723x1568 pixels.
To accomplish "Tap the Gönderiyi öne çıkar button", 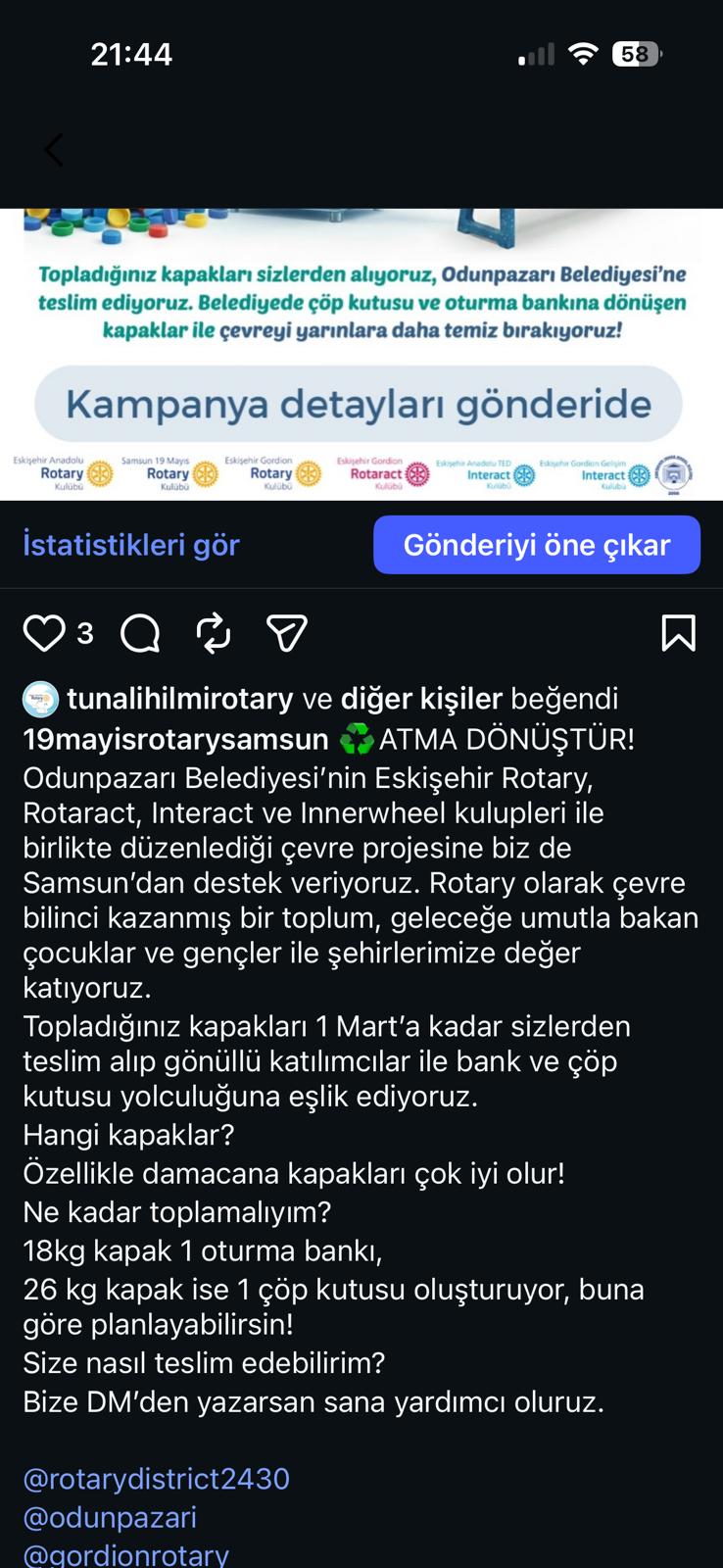I will click(x=536, y=545).
